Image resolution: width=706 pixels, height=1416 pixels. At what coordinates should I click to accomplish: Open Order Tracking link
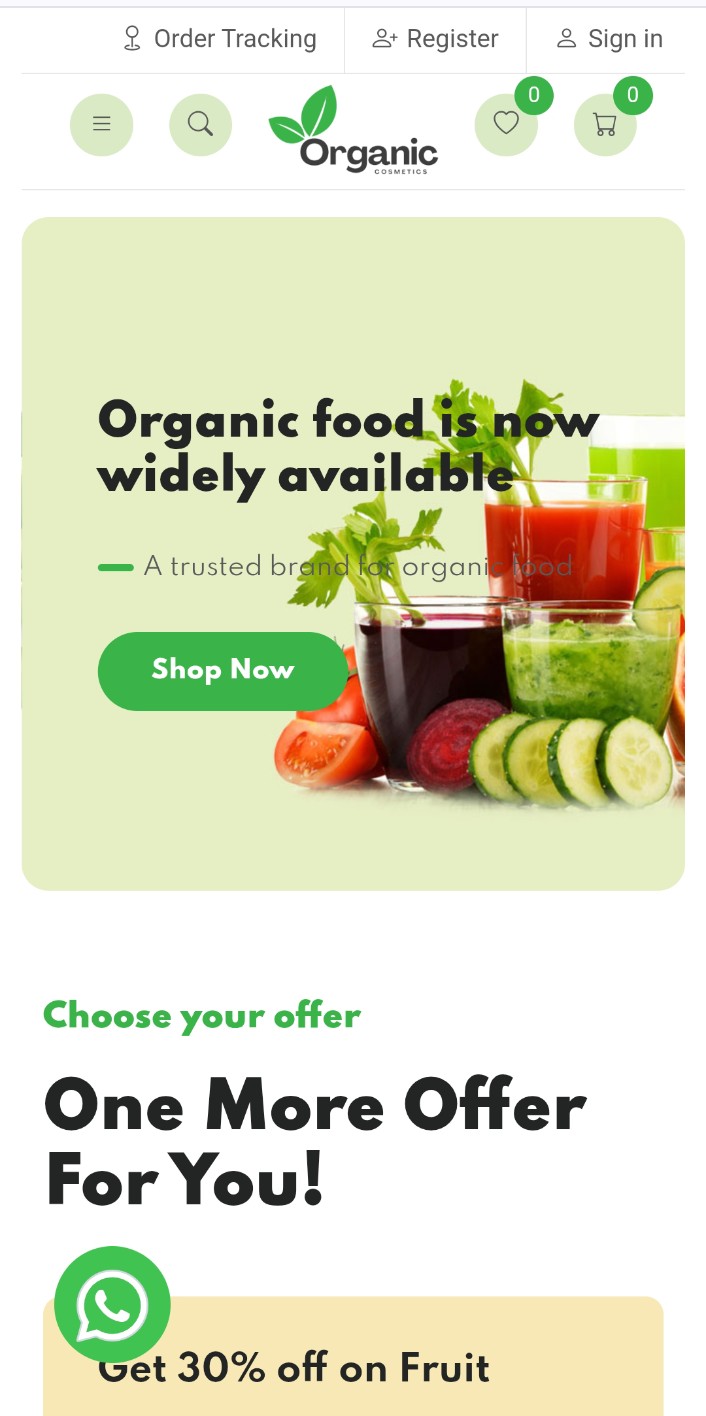point(219,39)
